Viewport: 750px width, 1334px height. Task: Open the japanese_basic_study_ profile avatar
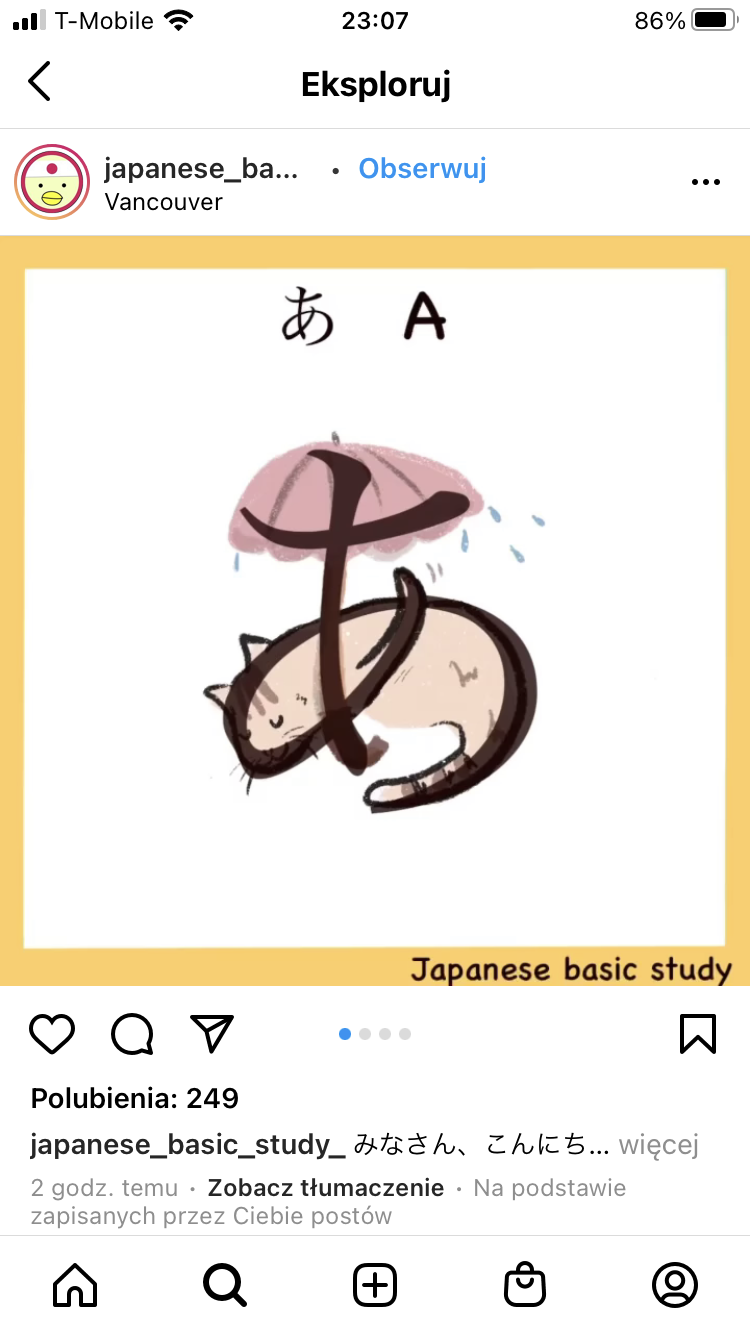[x=52, y=182]
